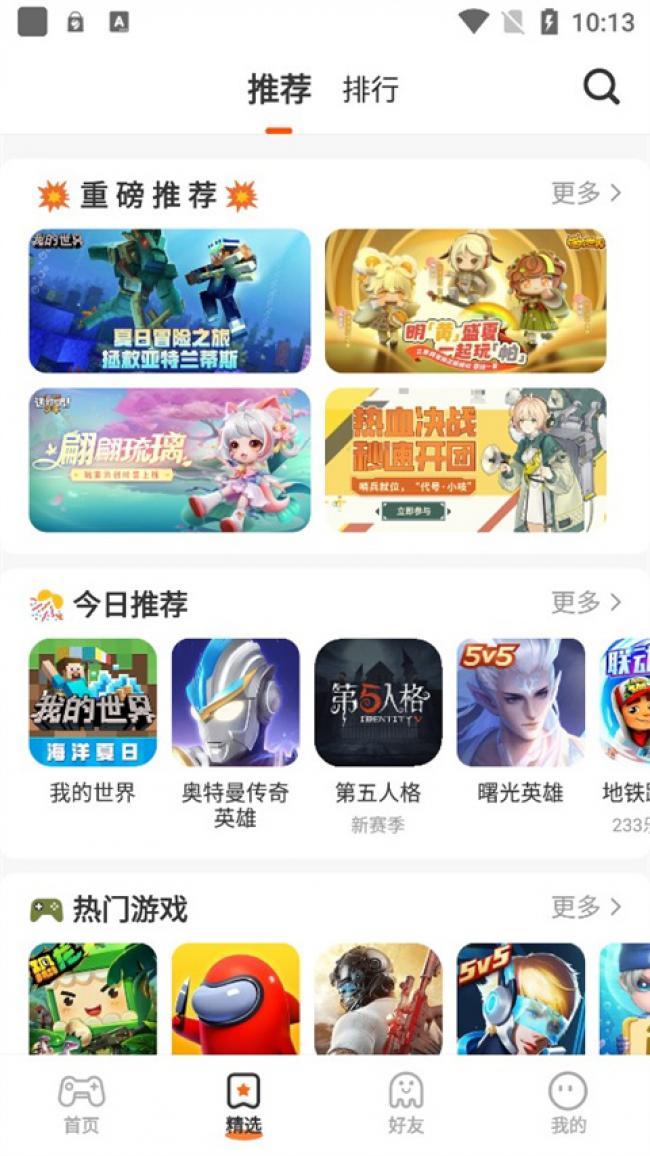This screenshot has width=650, height=1156.
Task: Open the 夏日冒险之旅 Minecraft banner
Action: [170, 301]
